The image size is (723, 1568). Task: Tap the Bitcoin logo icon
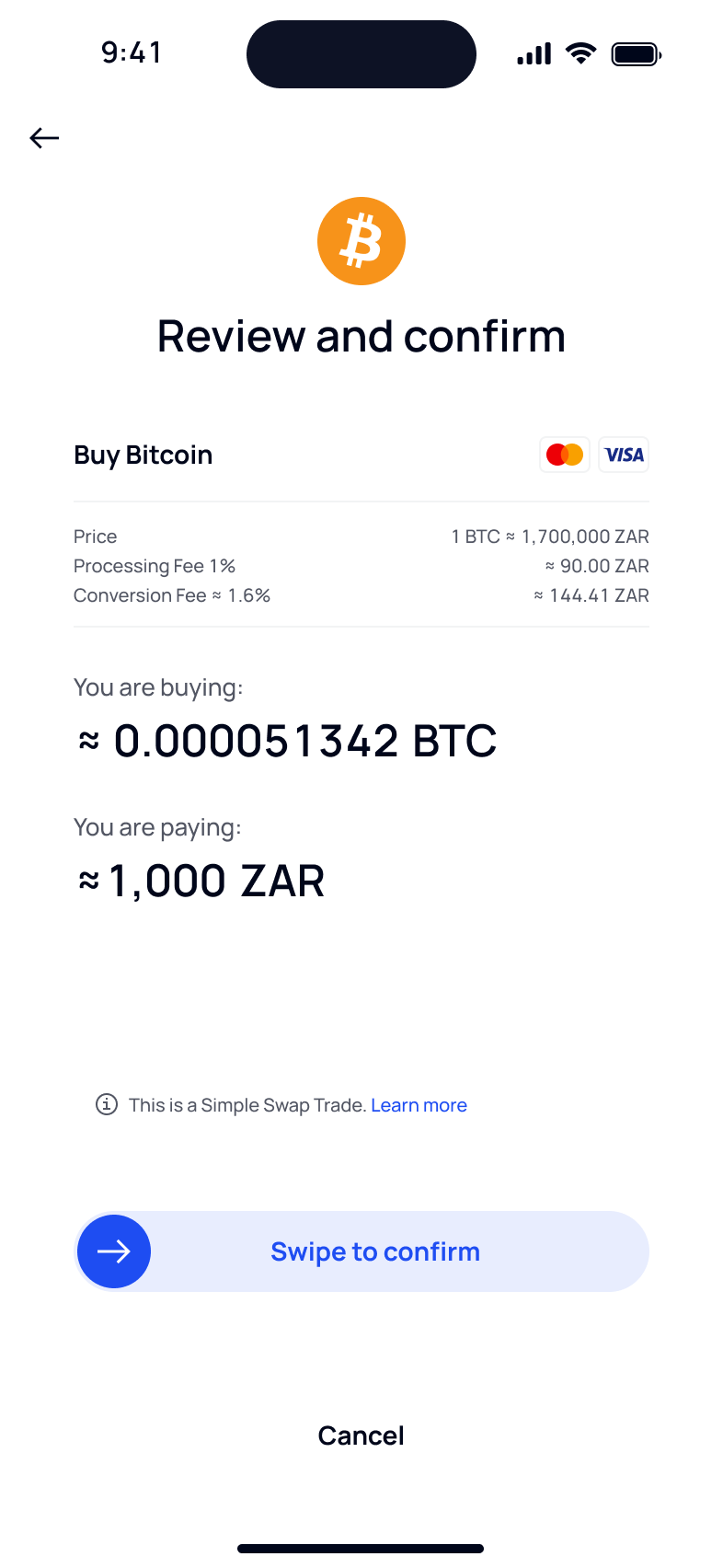tap(361, 240)
